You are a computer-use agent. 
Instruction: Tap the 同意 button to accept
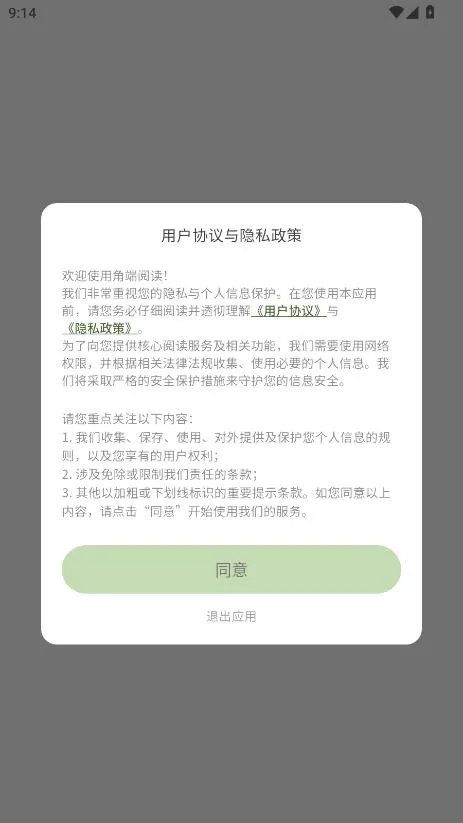(x=231, y=569)
